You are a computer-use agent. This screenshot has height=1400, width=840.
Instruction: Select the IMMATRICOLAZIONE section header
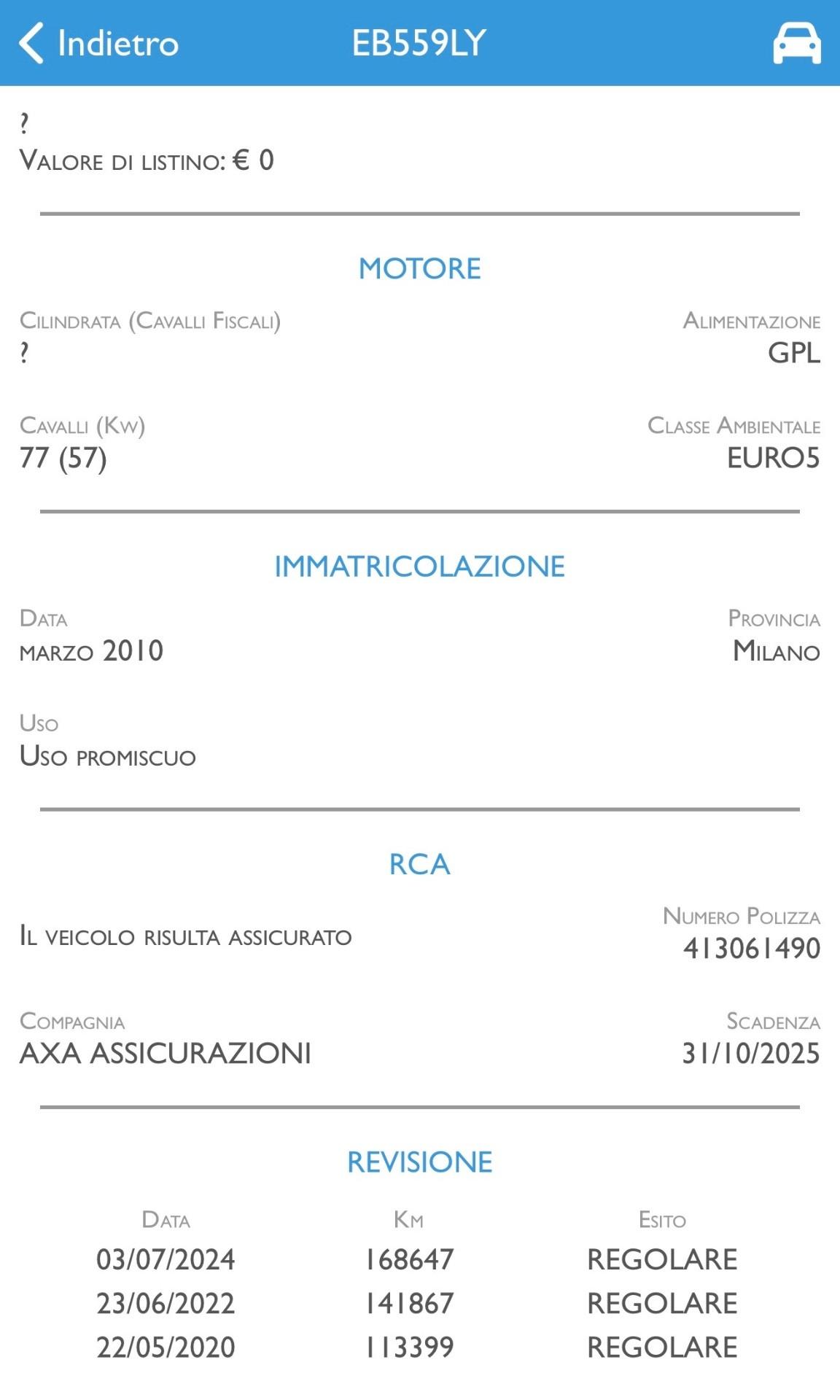(x=420, y=565)
